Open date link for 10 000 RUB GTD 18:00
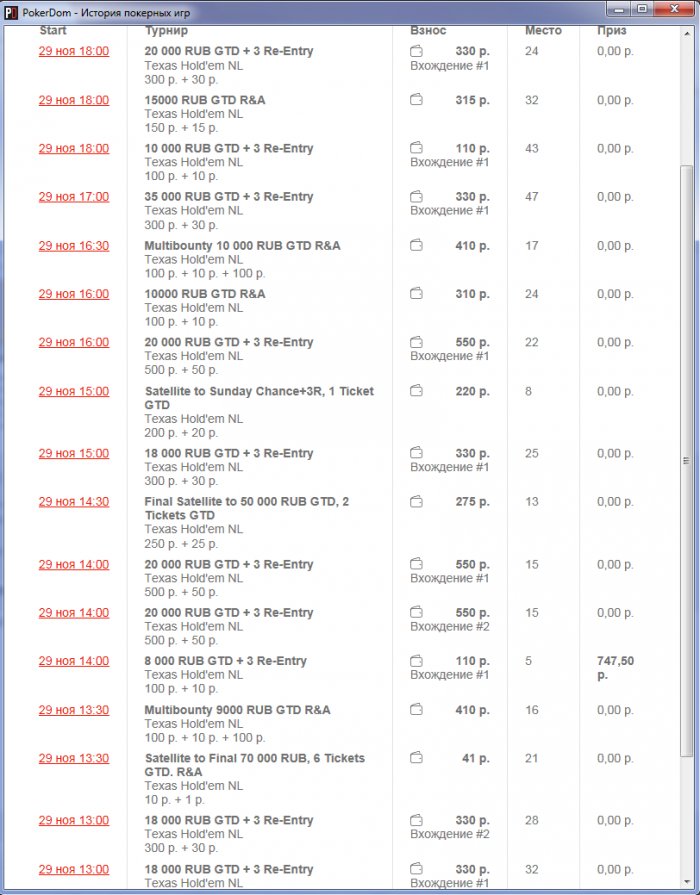The height and width of the screenshot is (895, 700). 74,149
